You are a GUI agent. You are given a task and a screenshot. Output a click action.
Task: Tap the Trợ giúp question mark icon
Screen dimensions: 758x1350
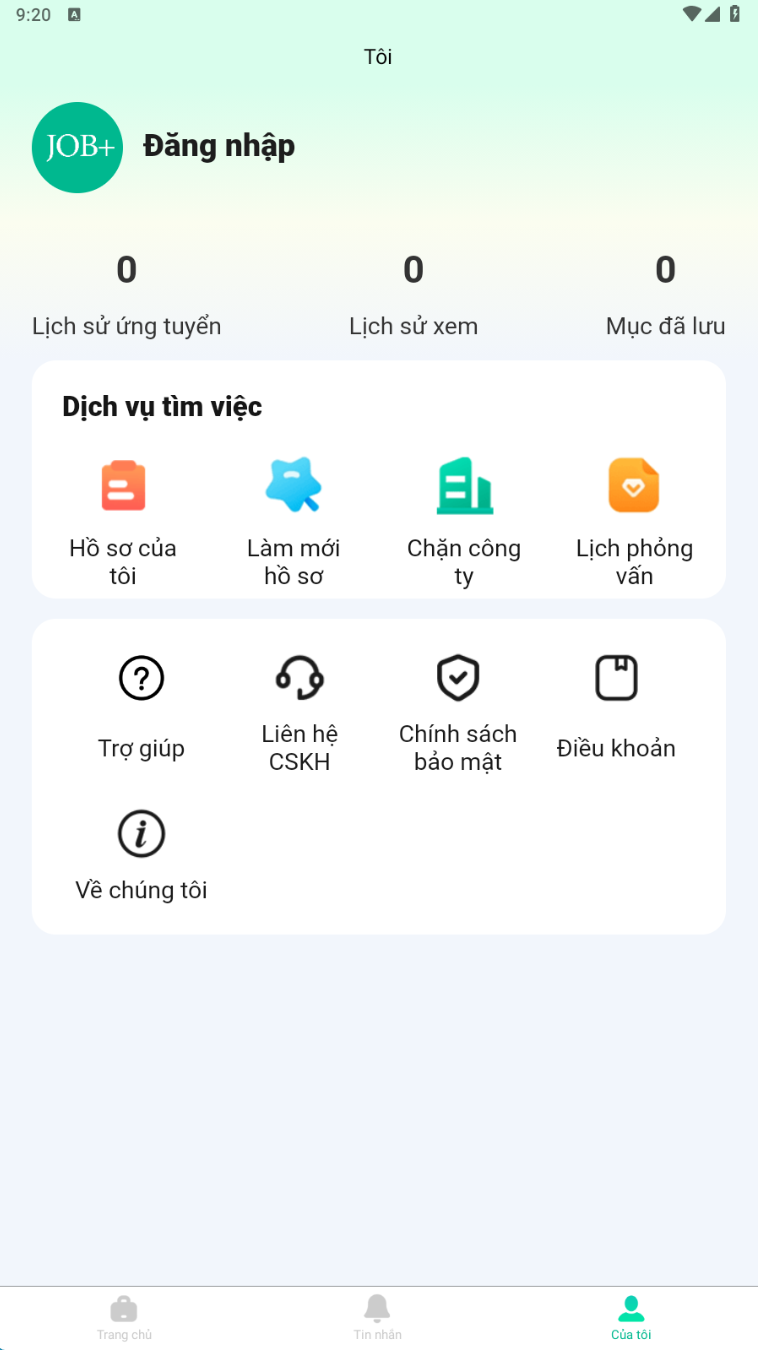pos(141,678)
